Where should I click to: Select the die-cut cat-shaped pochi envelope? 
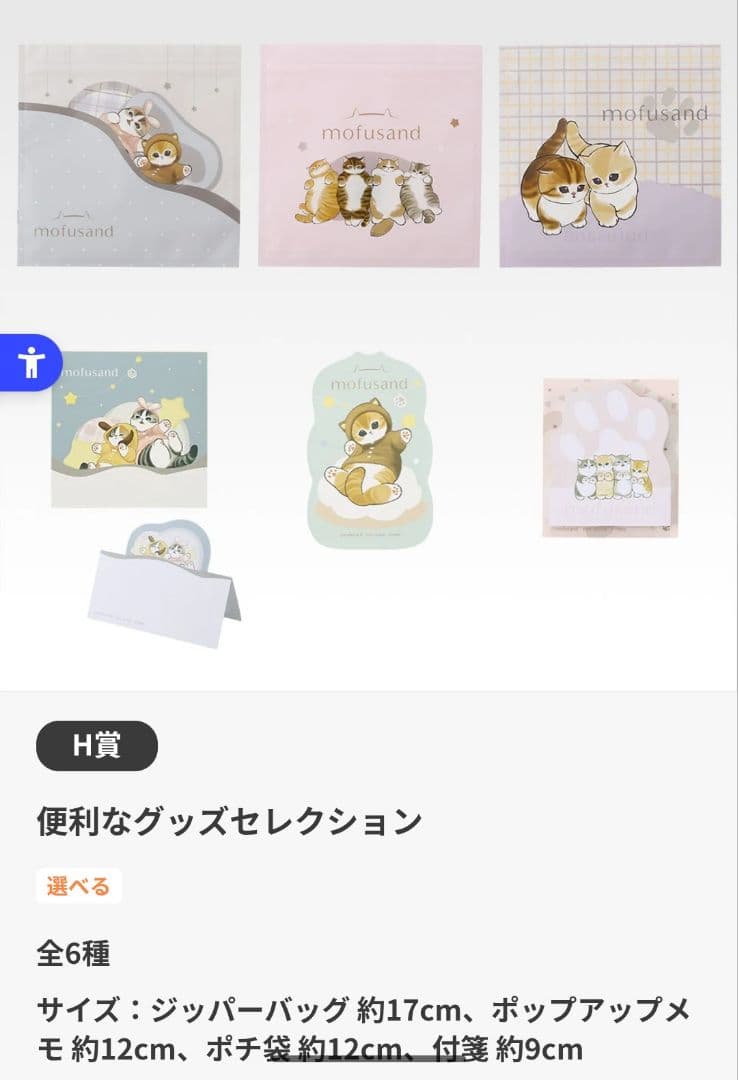click(368, 445)
